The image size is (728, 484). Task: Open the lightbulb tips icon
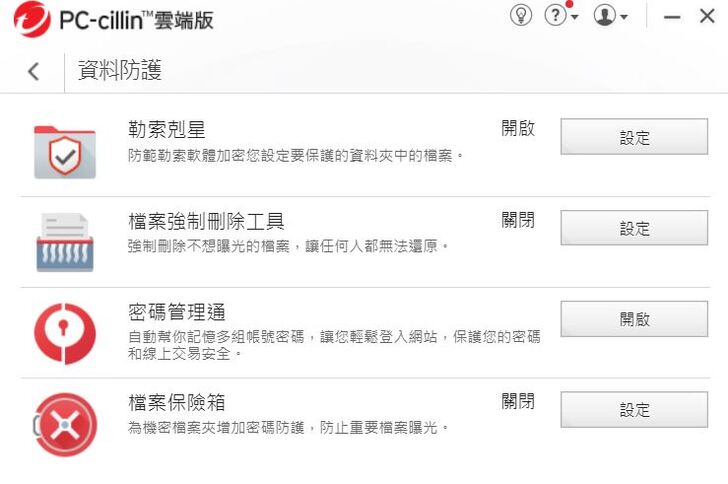(x=521, y=16)
